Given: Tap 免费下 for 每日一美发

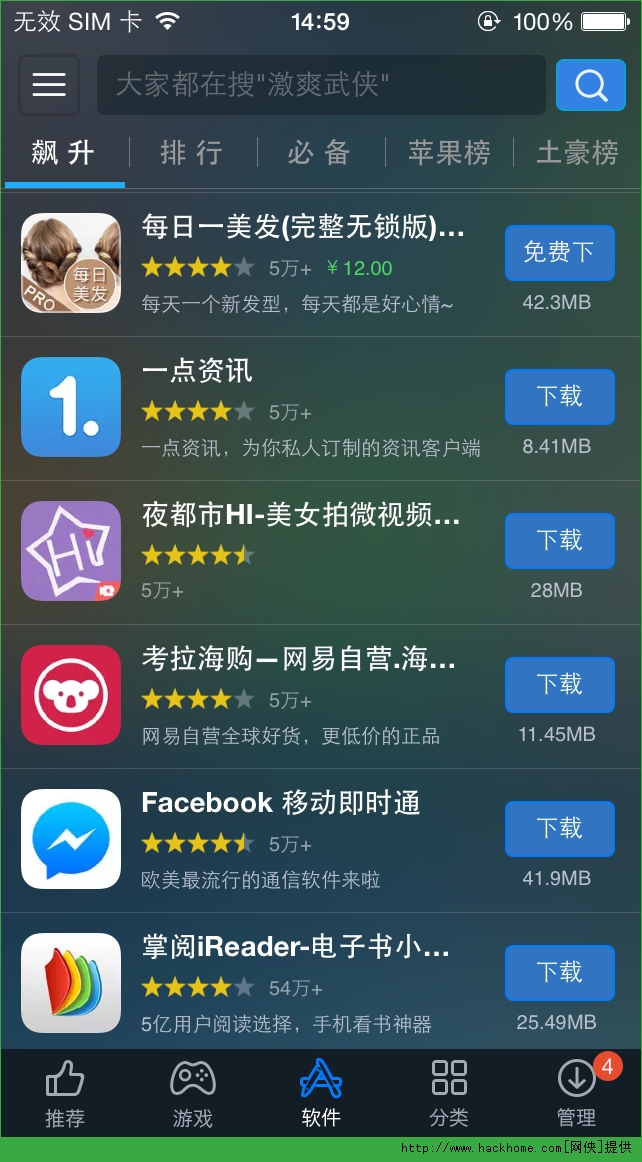Looking at the screenshot, I should [x=559, y=253].
